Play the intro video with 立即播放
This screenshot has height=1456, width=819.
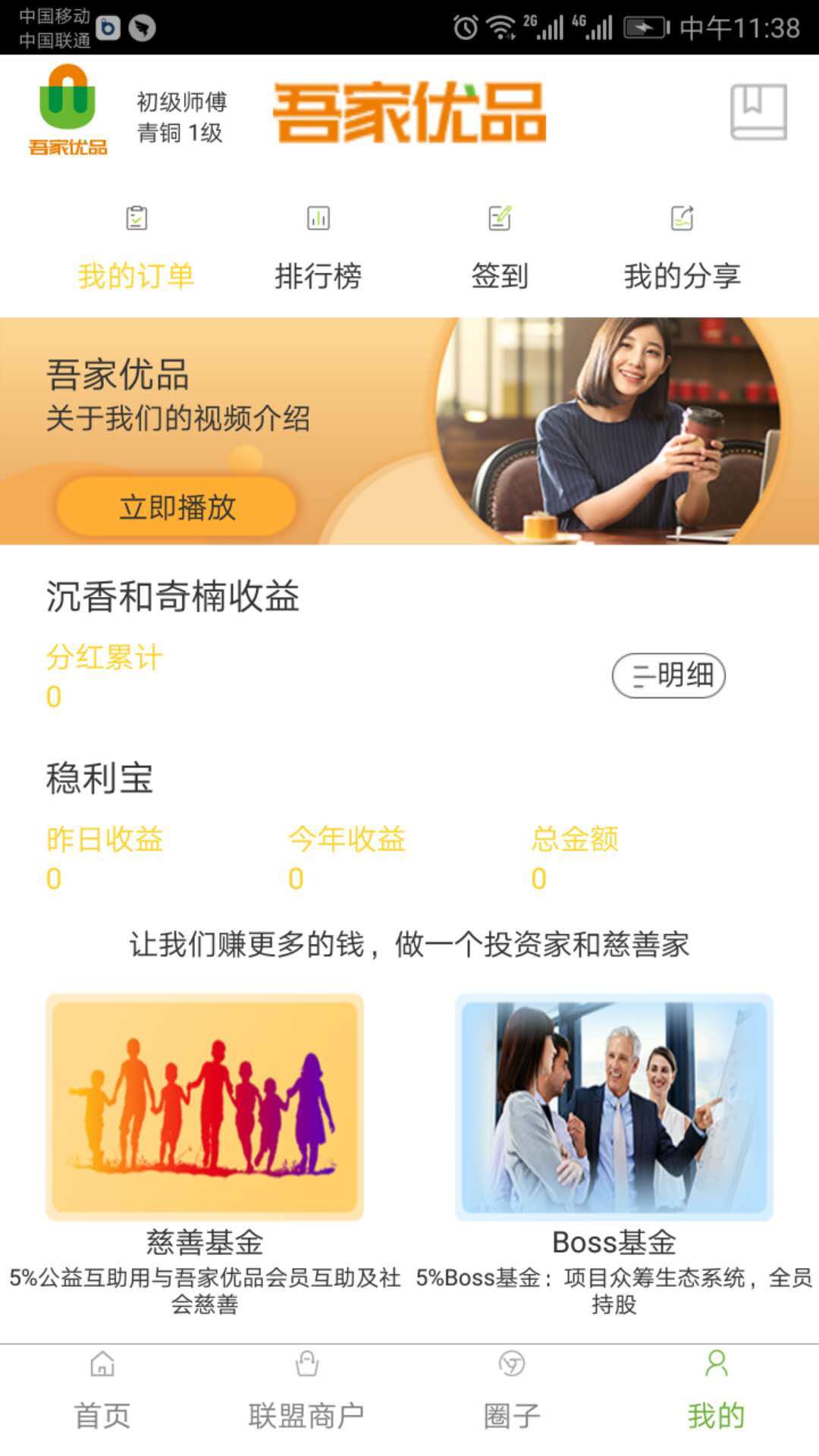177,507
